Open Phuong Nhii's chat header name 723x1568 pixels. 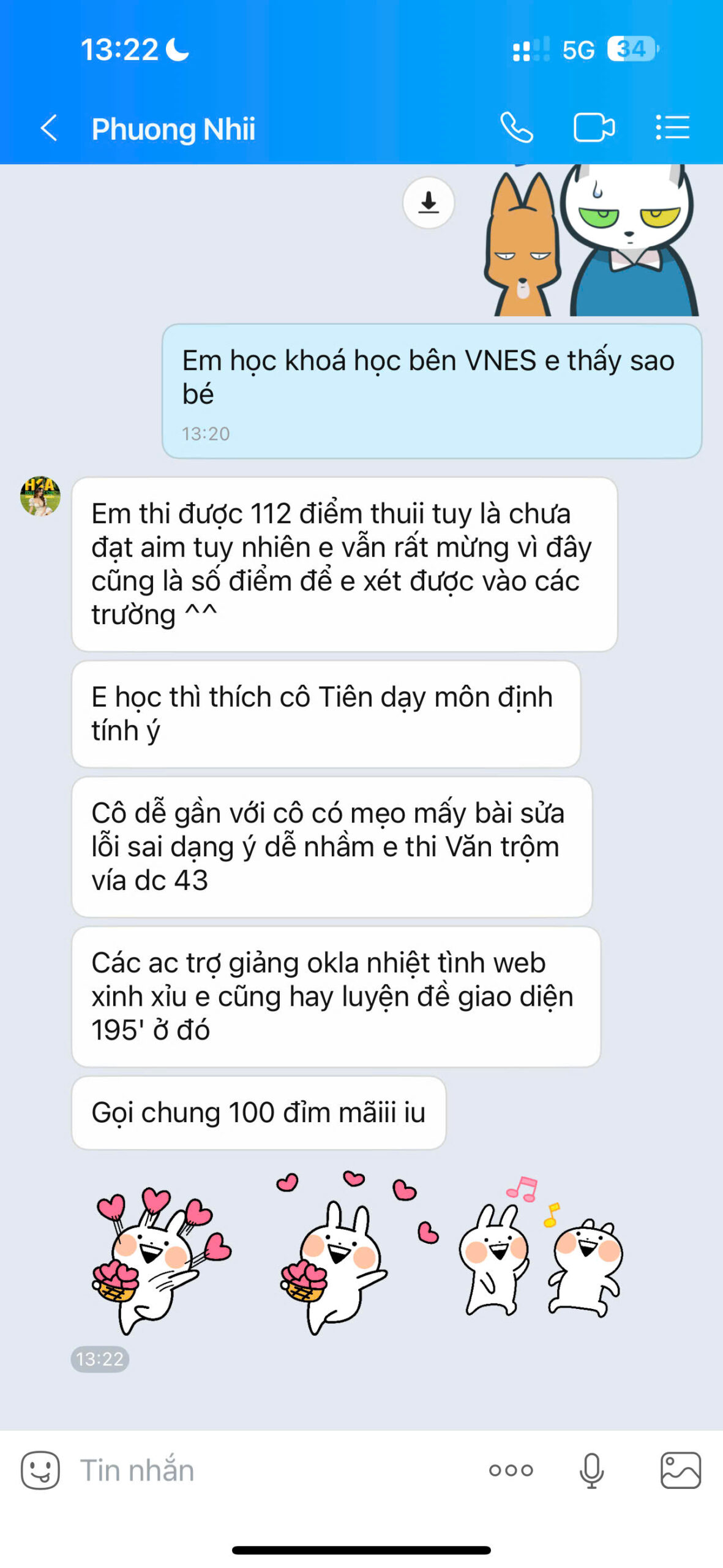tap(173, 129)
